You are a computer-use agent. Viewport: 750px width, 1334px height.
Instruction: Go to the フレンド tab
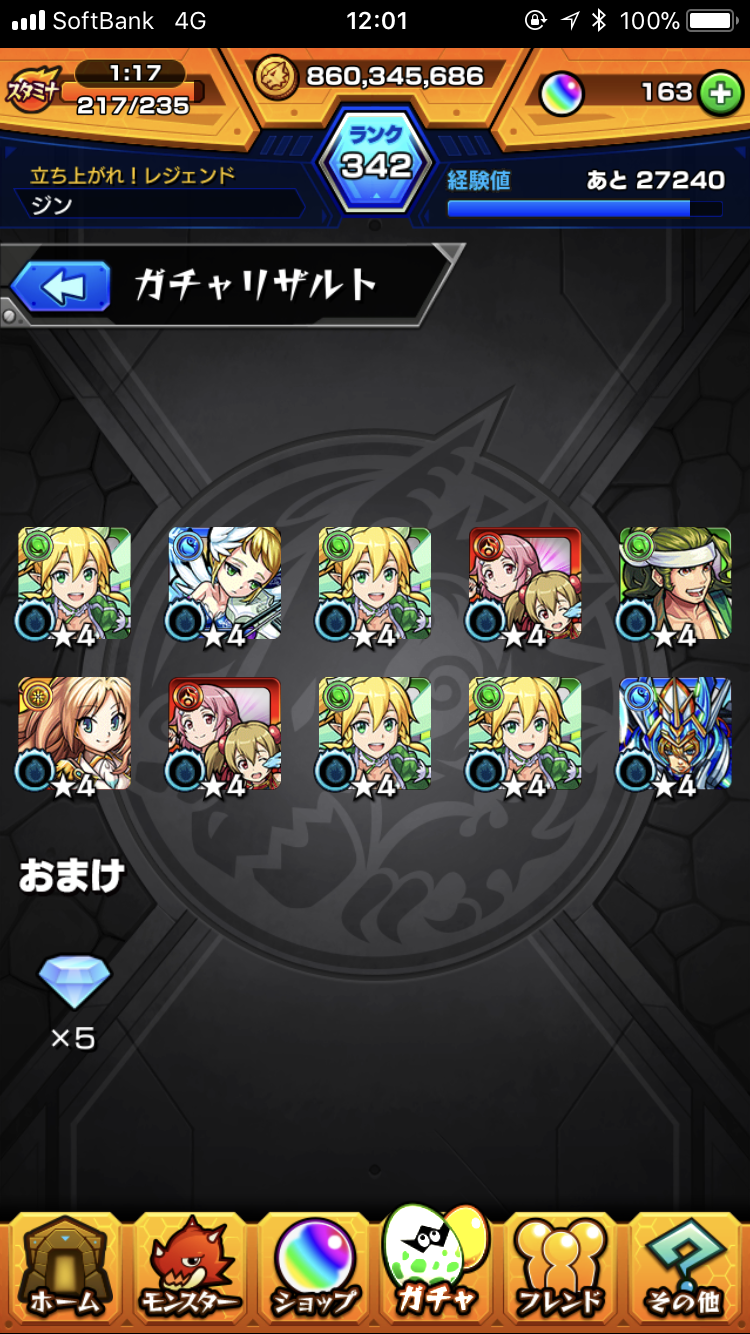[x=561, y=1266]
